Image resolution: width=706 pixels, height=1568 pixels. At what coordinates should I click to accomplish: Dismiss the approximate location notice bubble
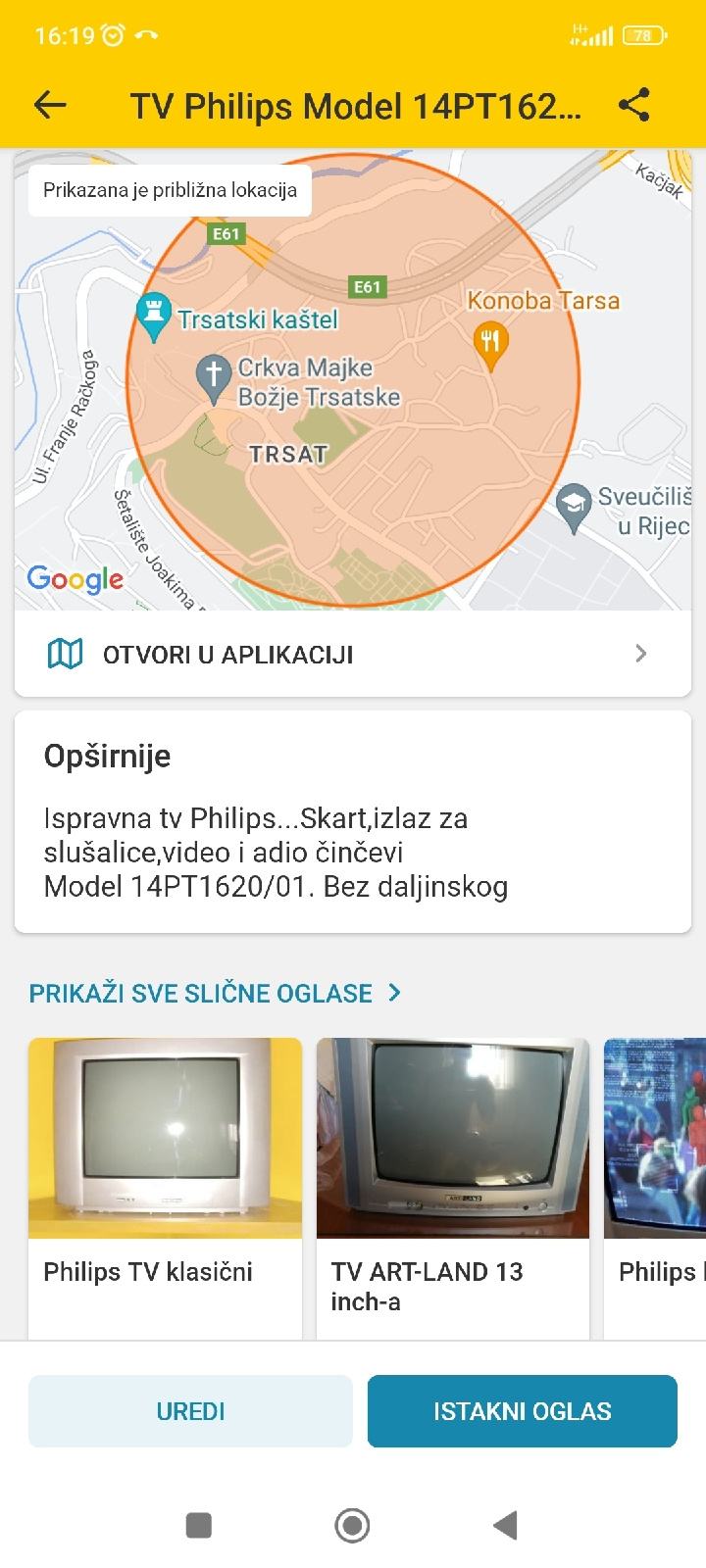pyautogui.click(x=170, y=190)
